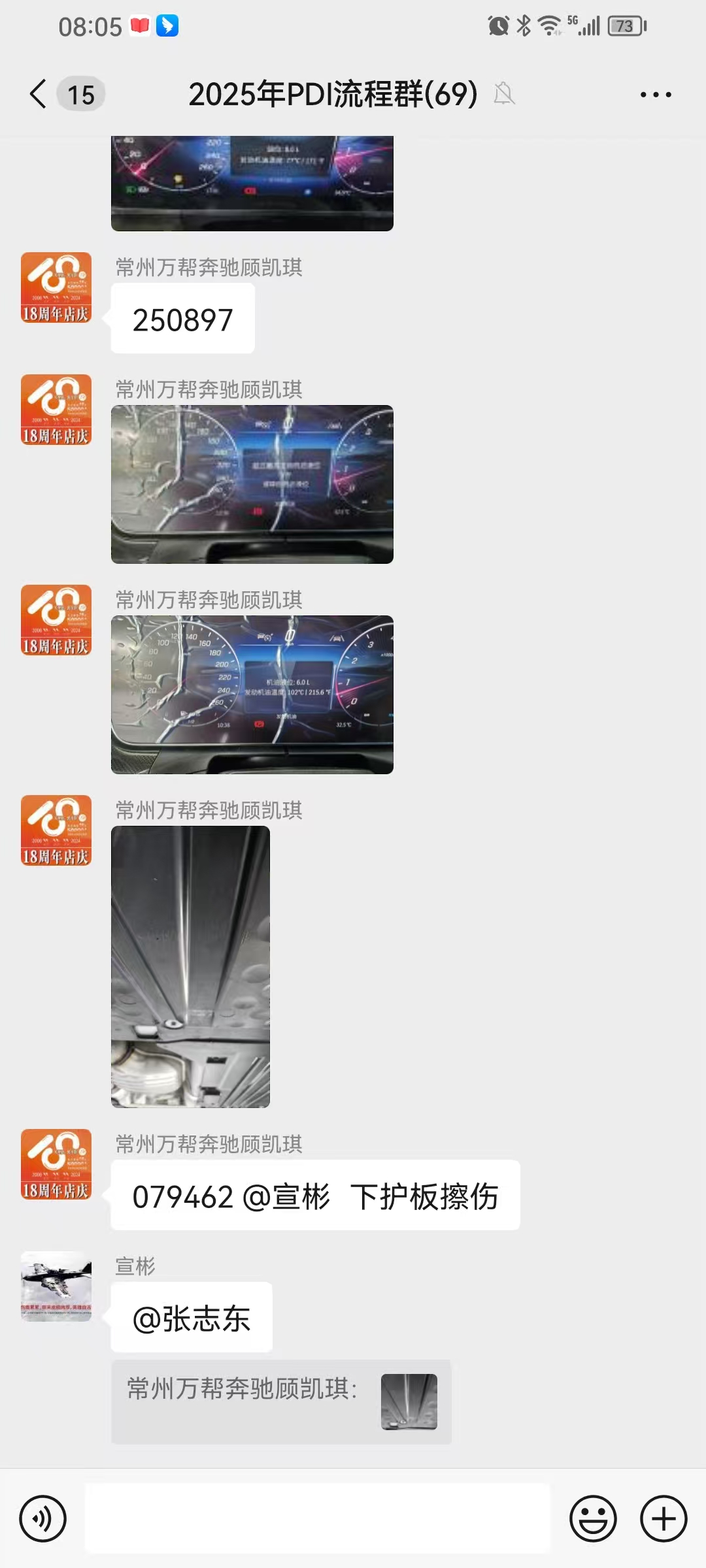
Task: Tap the message text field
Action: click(x=318, y=1518)
